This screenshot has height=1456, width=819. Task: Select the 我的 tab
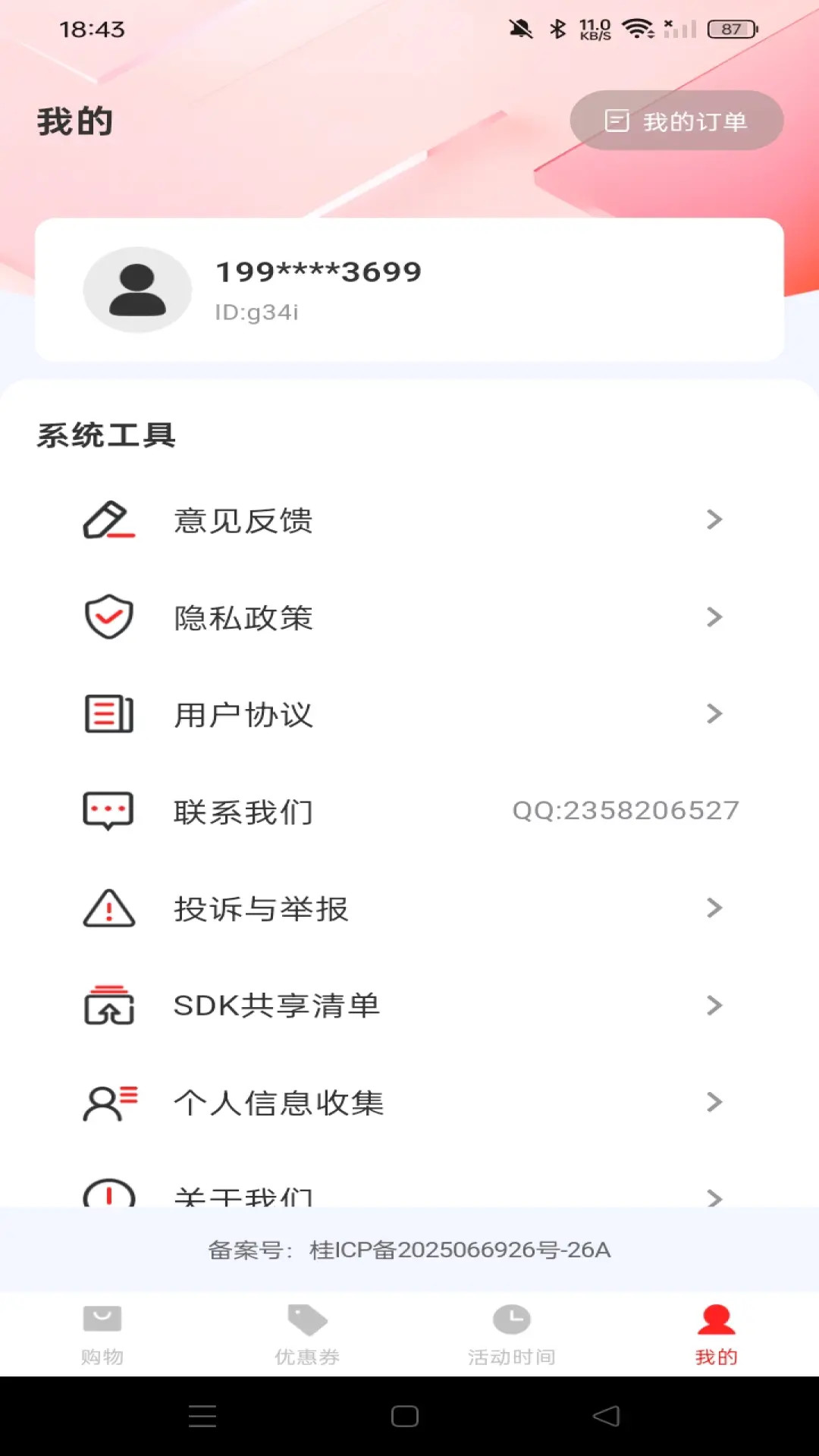(715, 1335)
